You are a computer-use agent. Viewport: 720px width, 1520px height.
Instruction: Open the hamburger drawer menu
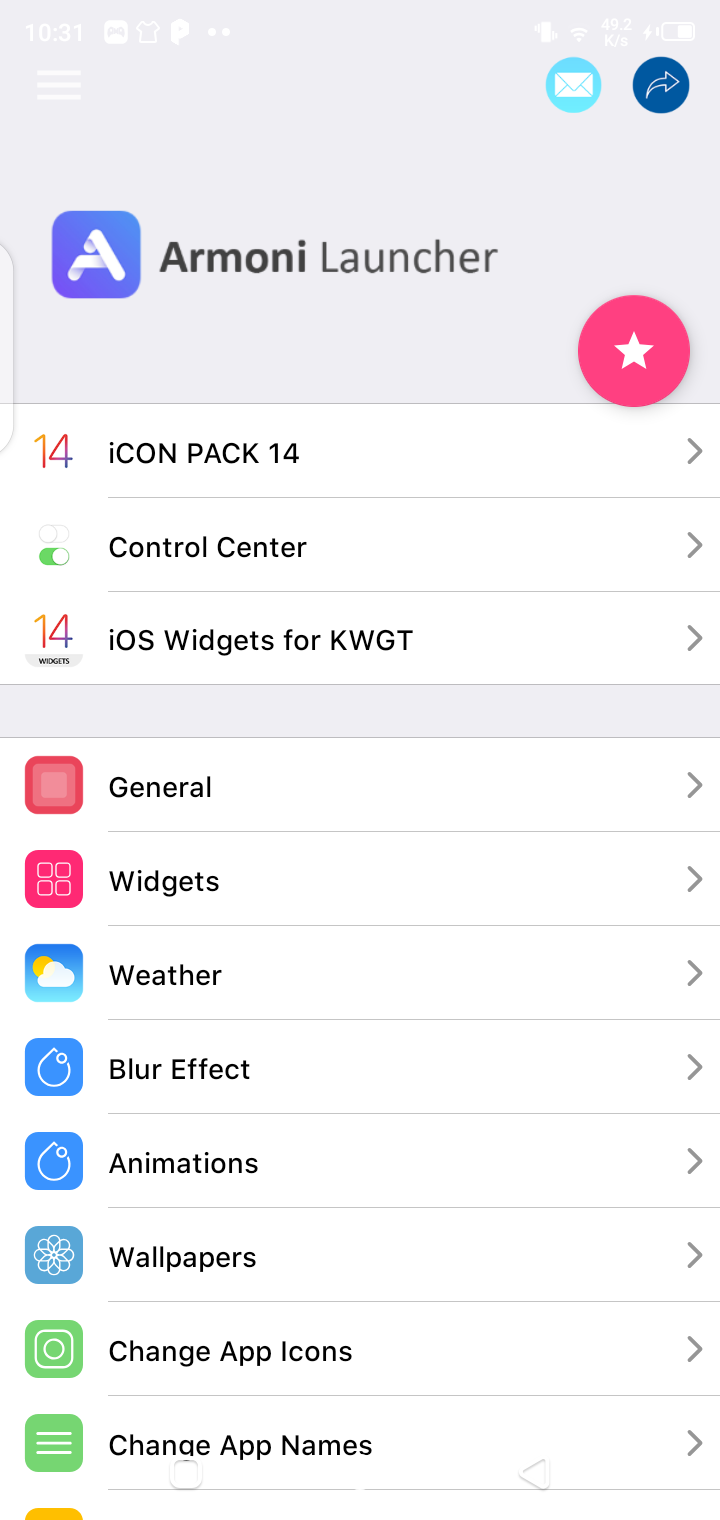(59, 85)
